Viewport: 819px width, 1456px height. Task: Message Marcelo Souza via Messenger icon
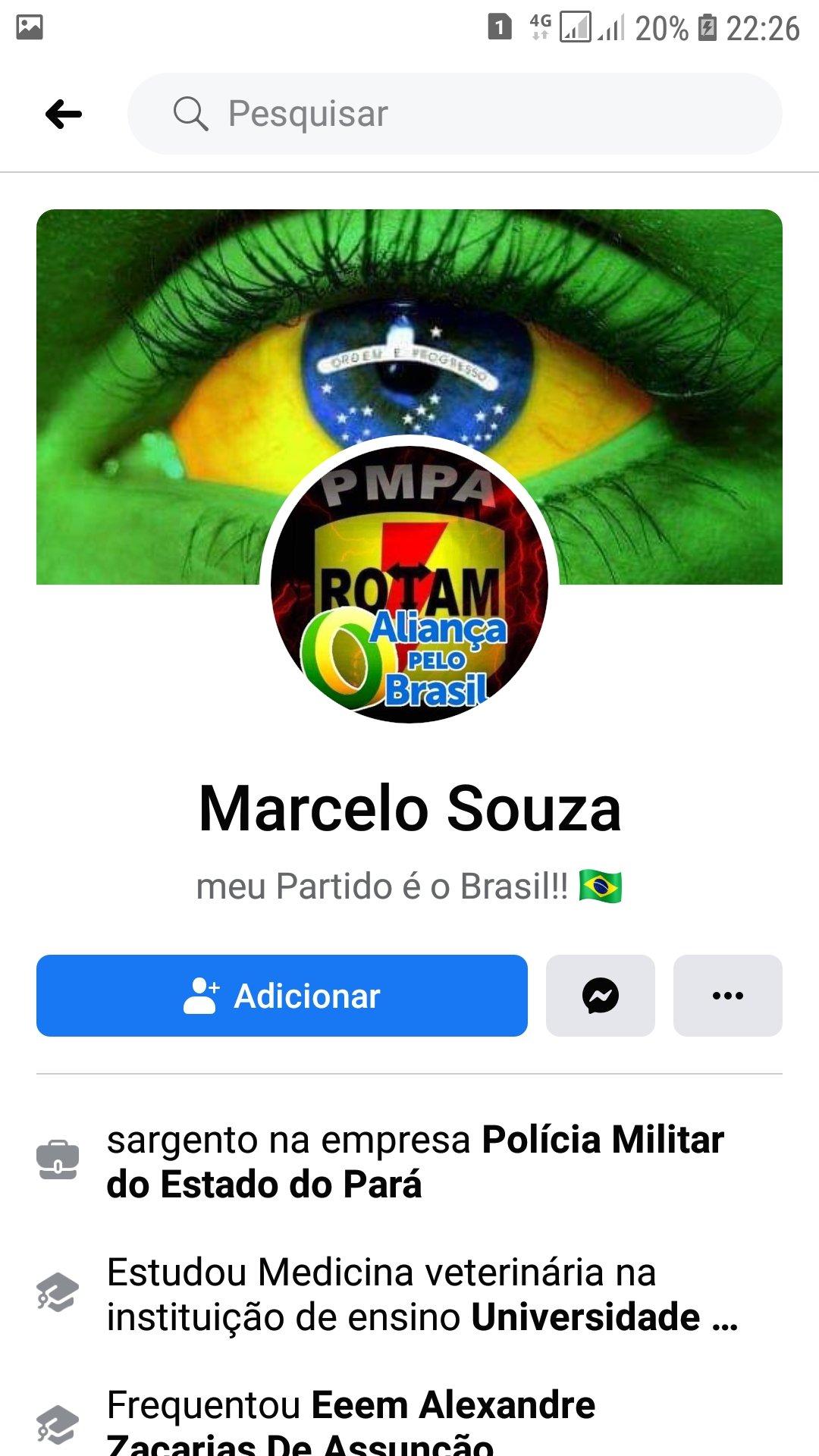600,996
